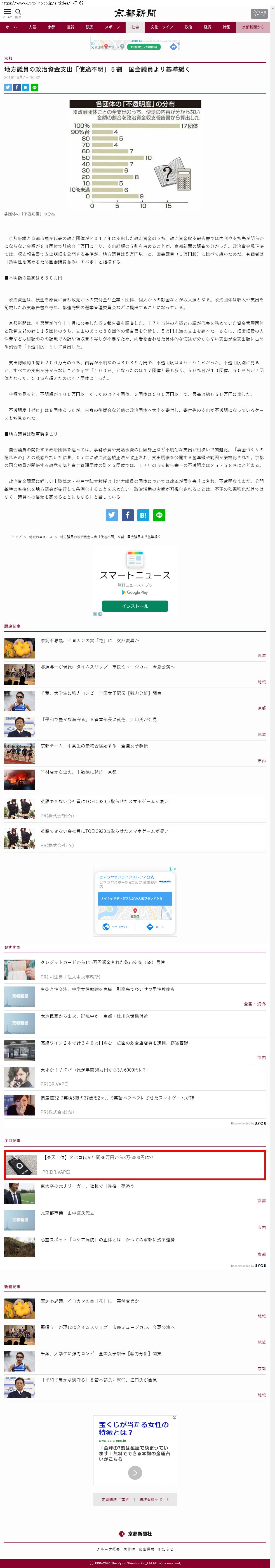Switch to the 人気 tab
Image resolution: width=275 pixels, height=1568 pixels.
click(32, 27)
